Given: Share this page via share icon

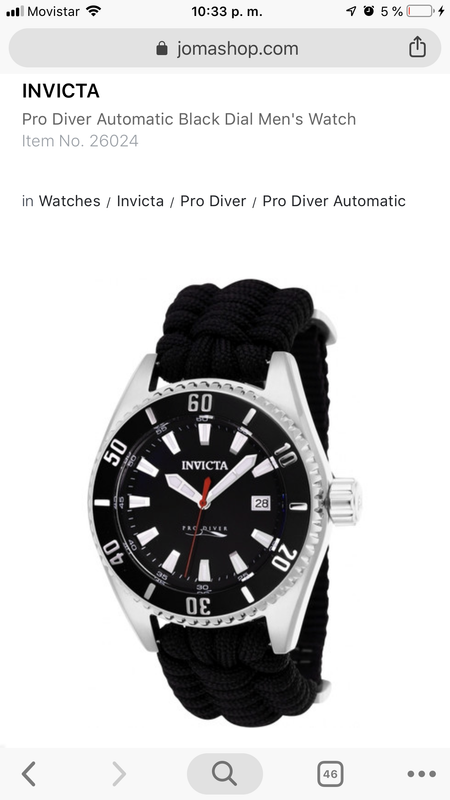Looking at the screenshot, I should coord(417,47).
